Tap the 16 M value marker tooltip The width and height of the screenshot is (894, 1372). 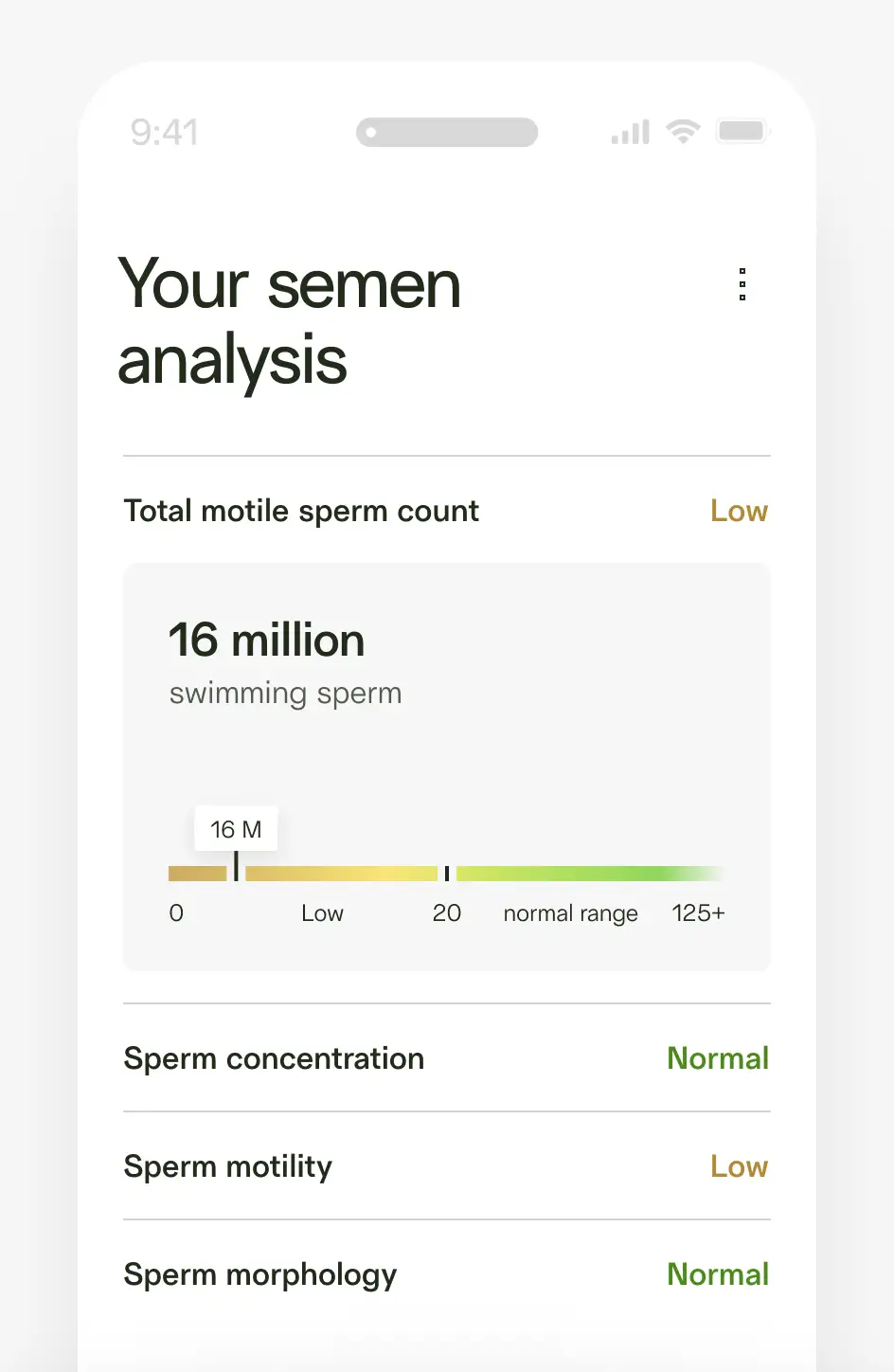(236, 828)
